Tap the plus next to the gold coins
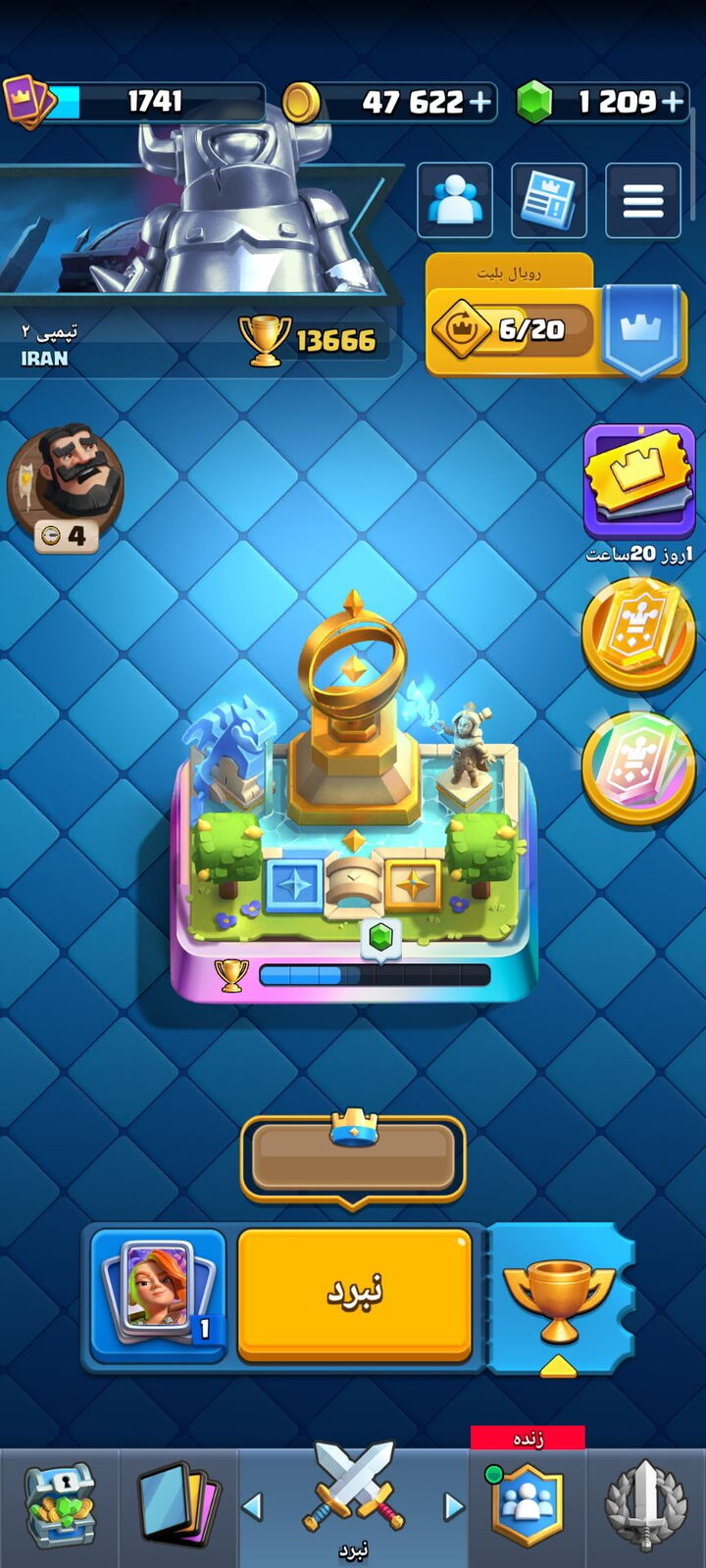The height and width of the screenshot is (1568, 706). 480,101
